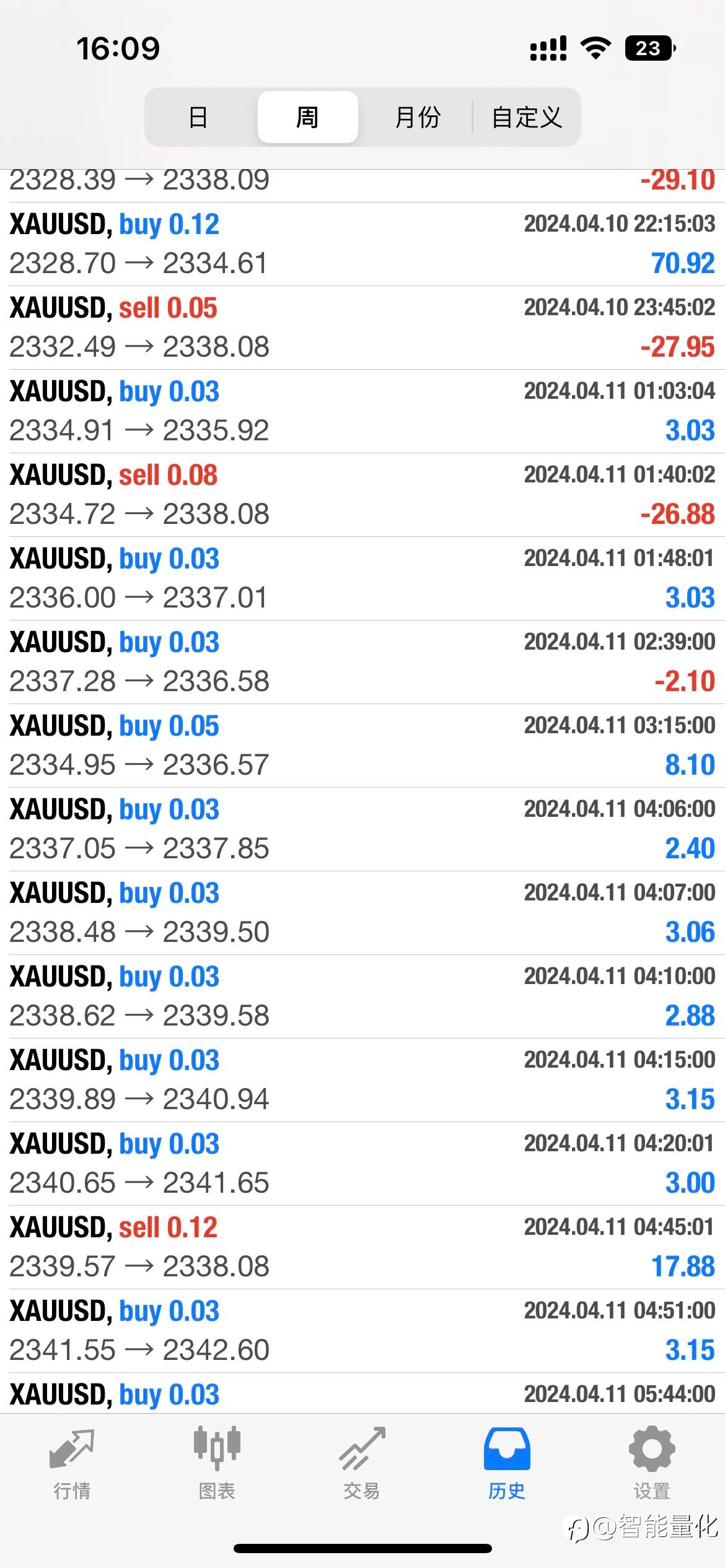This screenshot has height=1568, width=725.
Task: Open the 历史 history tab
Action: [507, 1464]
